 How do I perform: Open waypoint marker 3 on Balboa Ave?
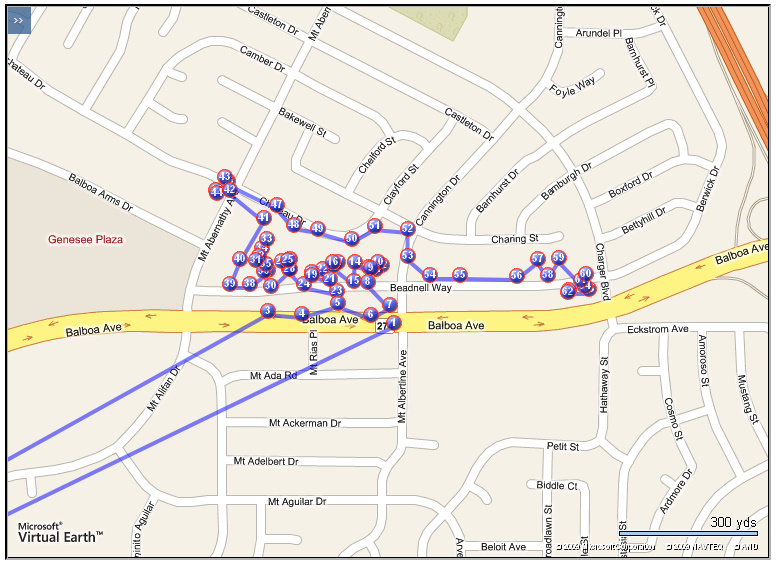(268, 311)
